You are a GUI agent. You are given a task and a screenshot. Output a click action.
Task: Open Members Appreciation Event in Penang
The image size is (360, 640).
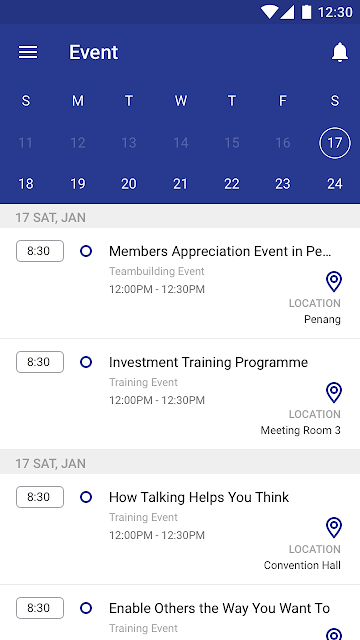tap(180, 283)
